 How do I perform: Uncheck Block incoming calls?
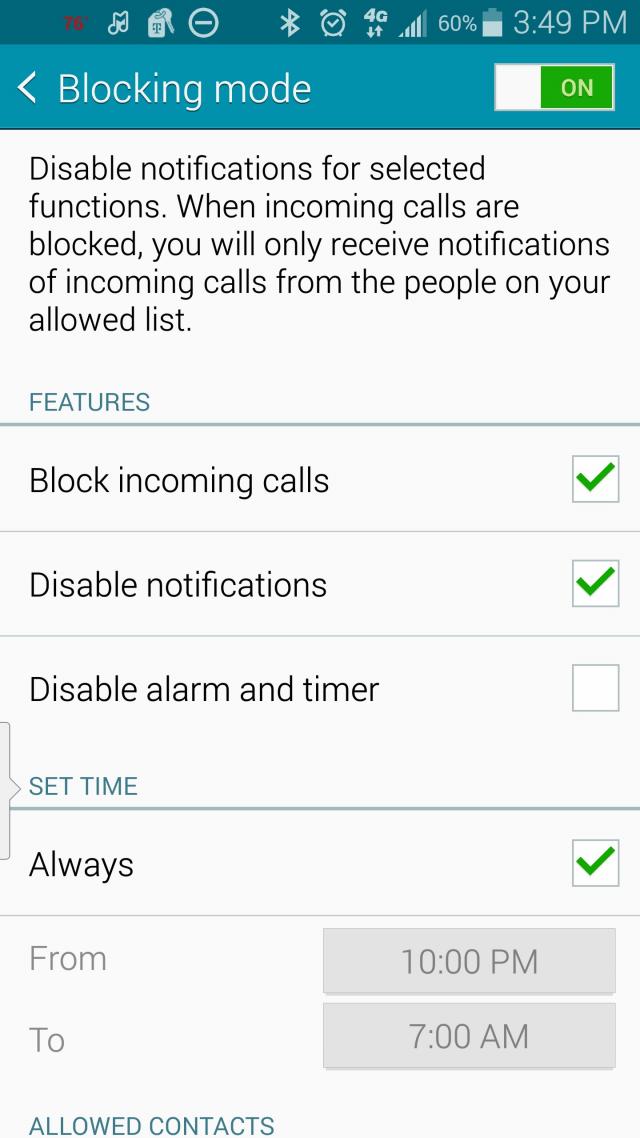coord(595,480)
